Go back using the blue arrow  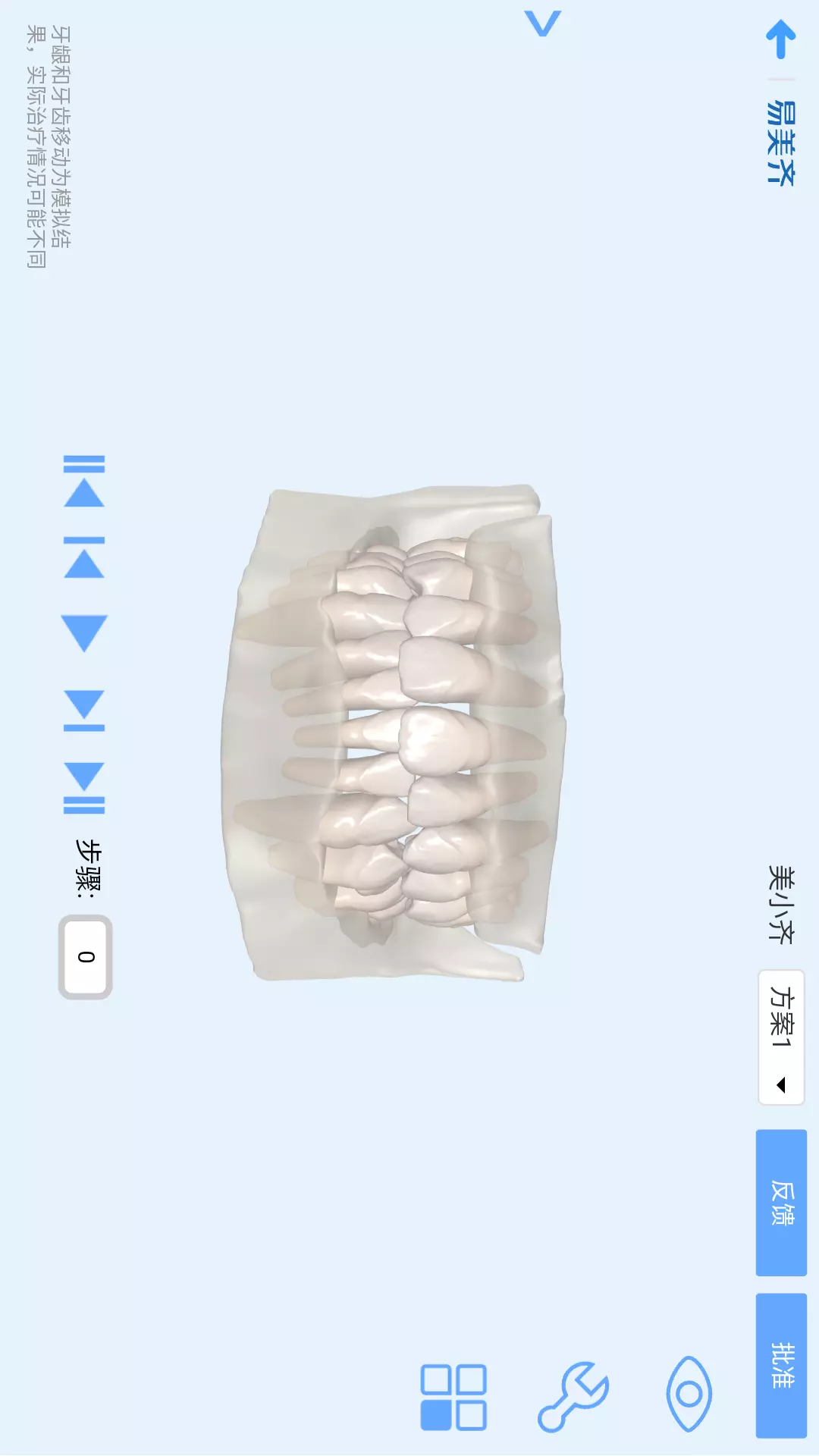pos(780,39)
